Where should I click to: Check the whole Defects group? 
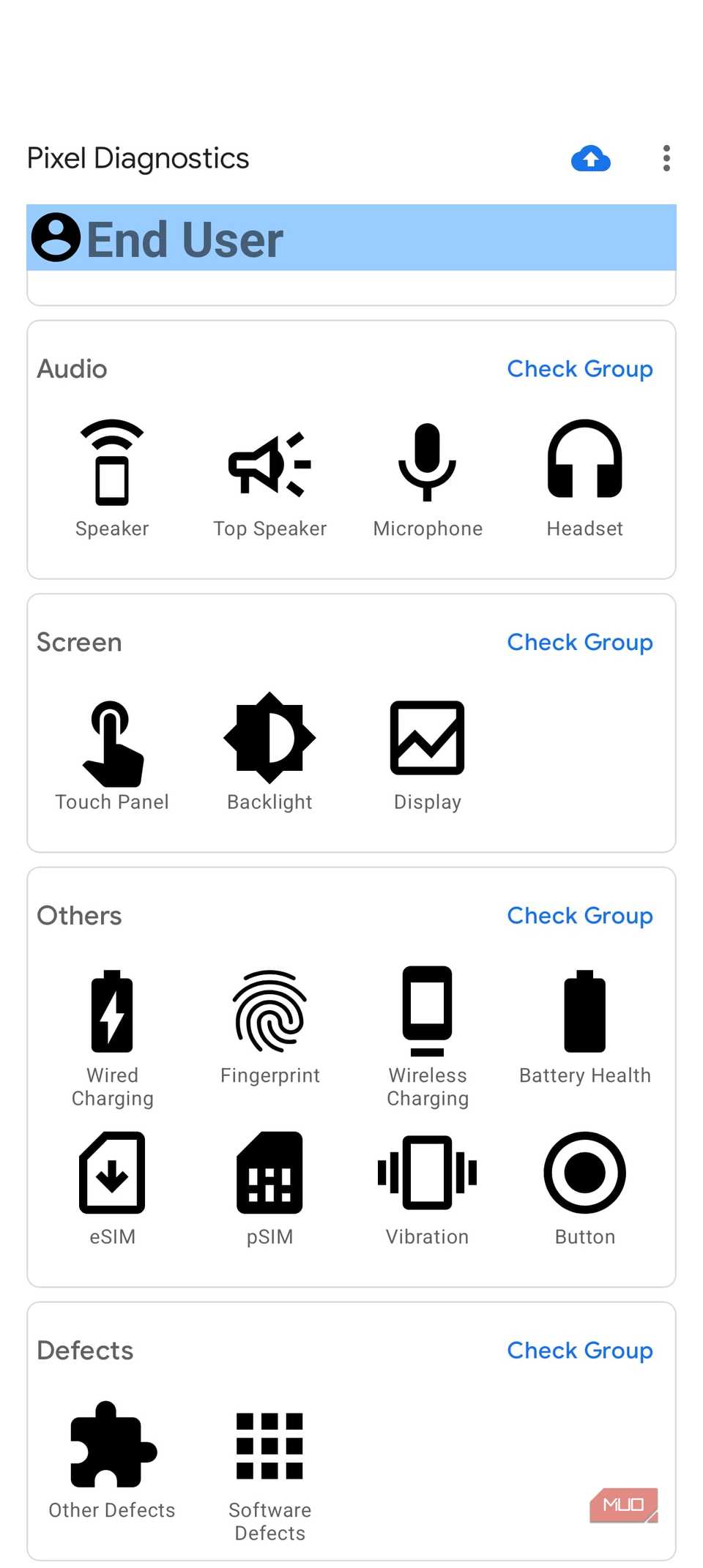tap(579, 1351)
